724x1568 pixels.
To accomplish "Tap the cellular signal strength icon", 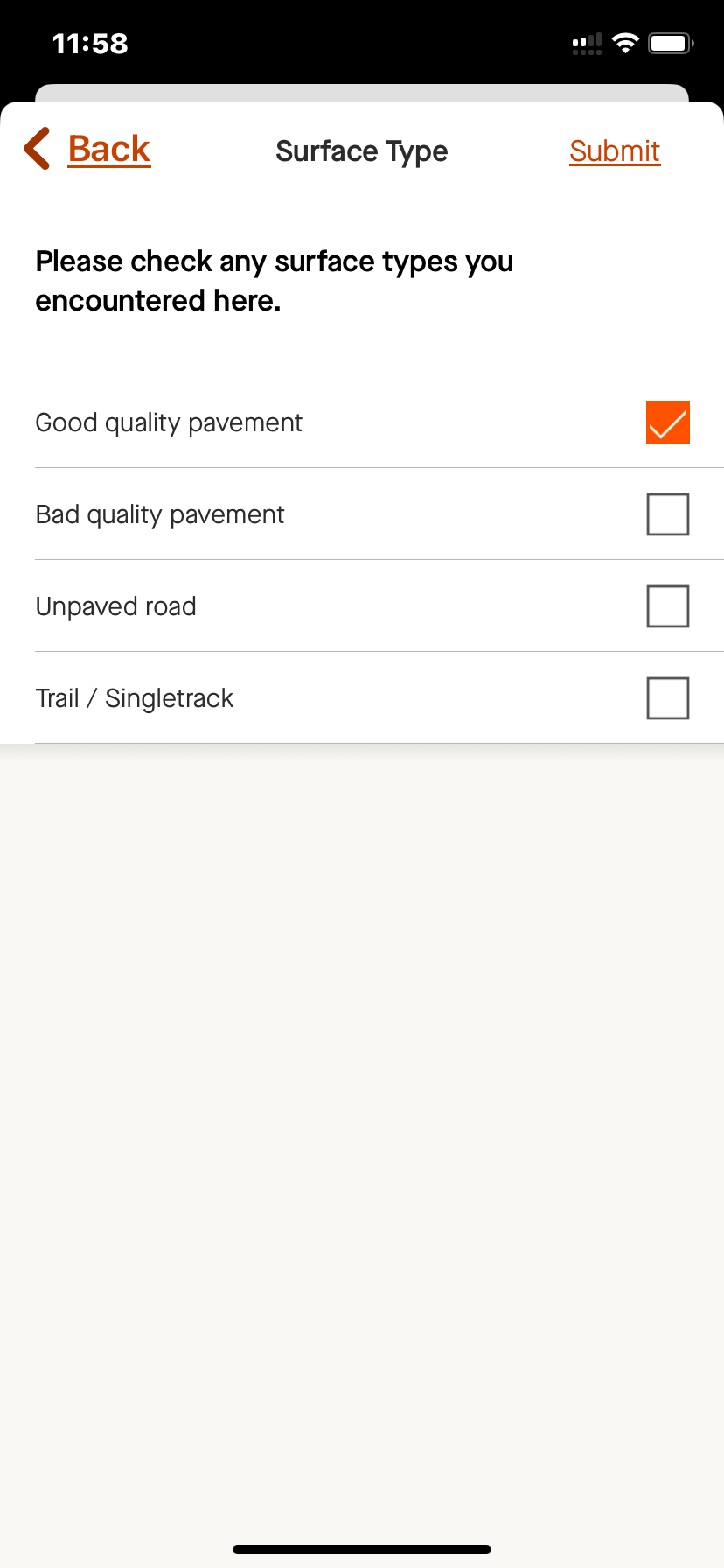I will click(586, 42).
